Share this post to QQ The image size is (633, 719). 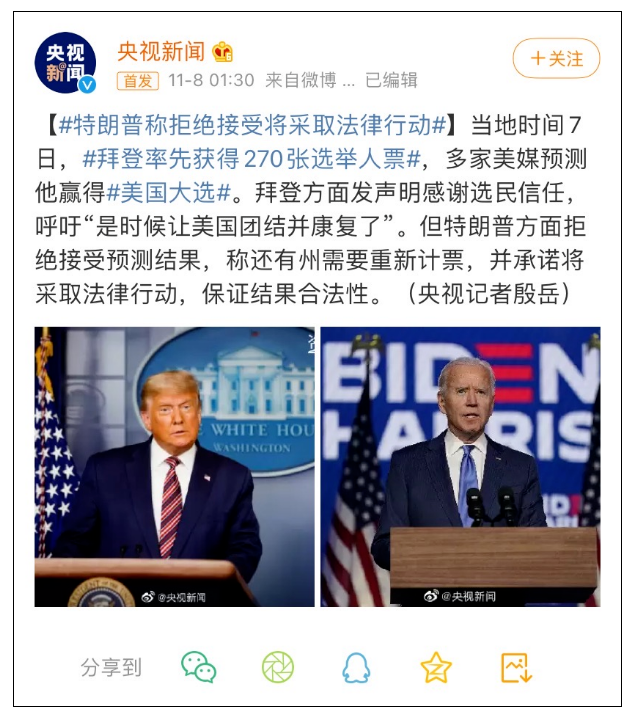pos(355,667)
